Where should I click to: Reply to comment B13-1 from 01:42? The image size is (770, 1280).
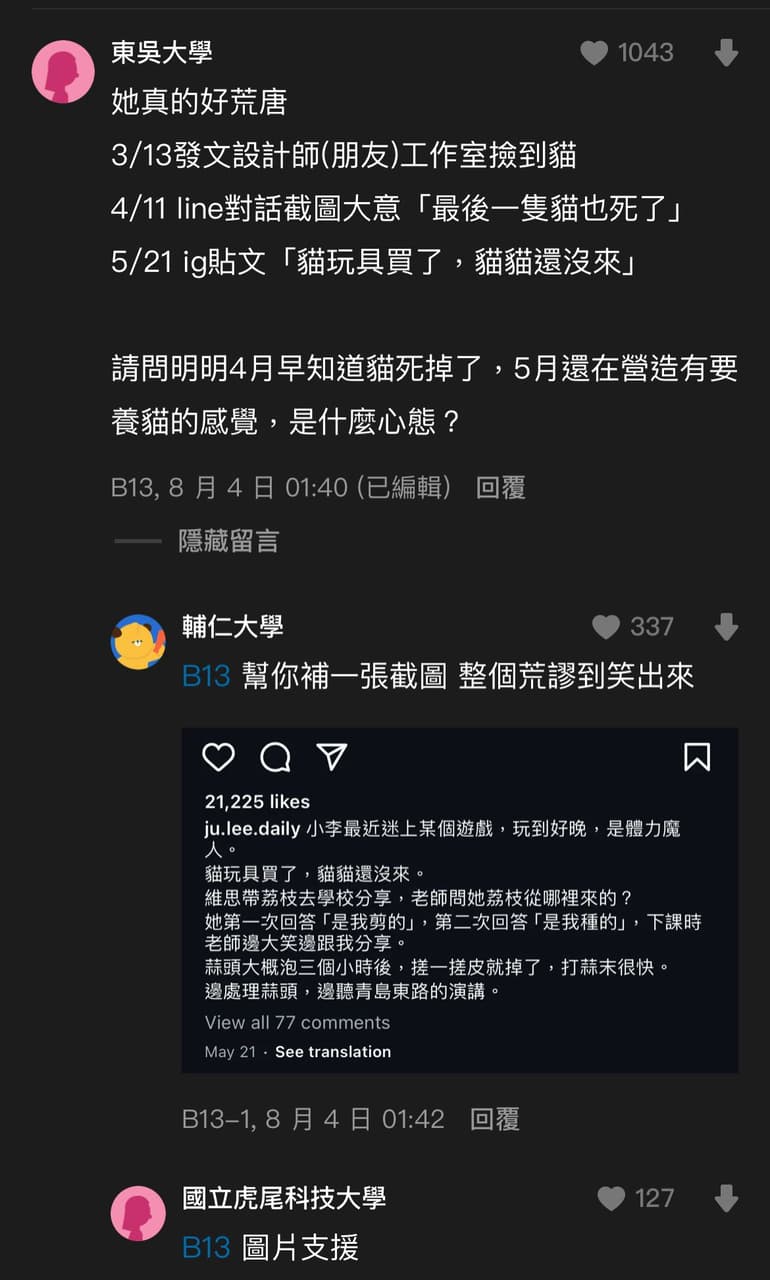(495, 1119)
